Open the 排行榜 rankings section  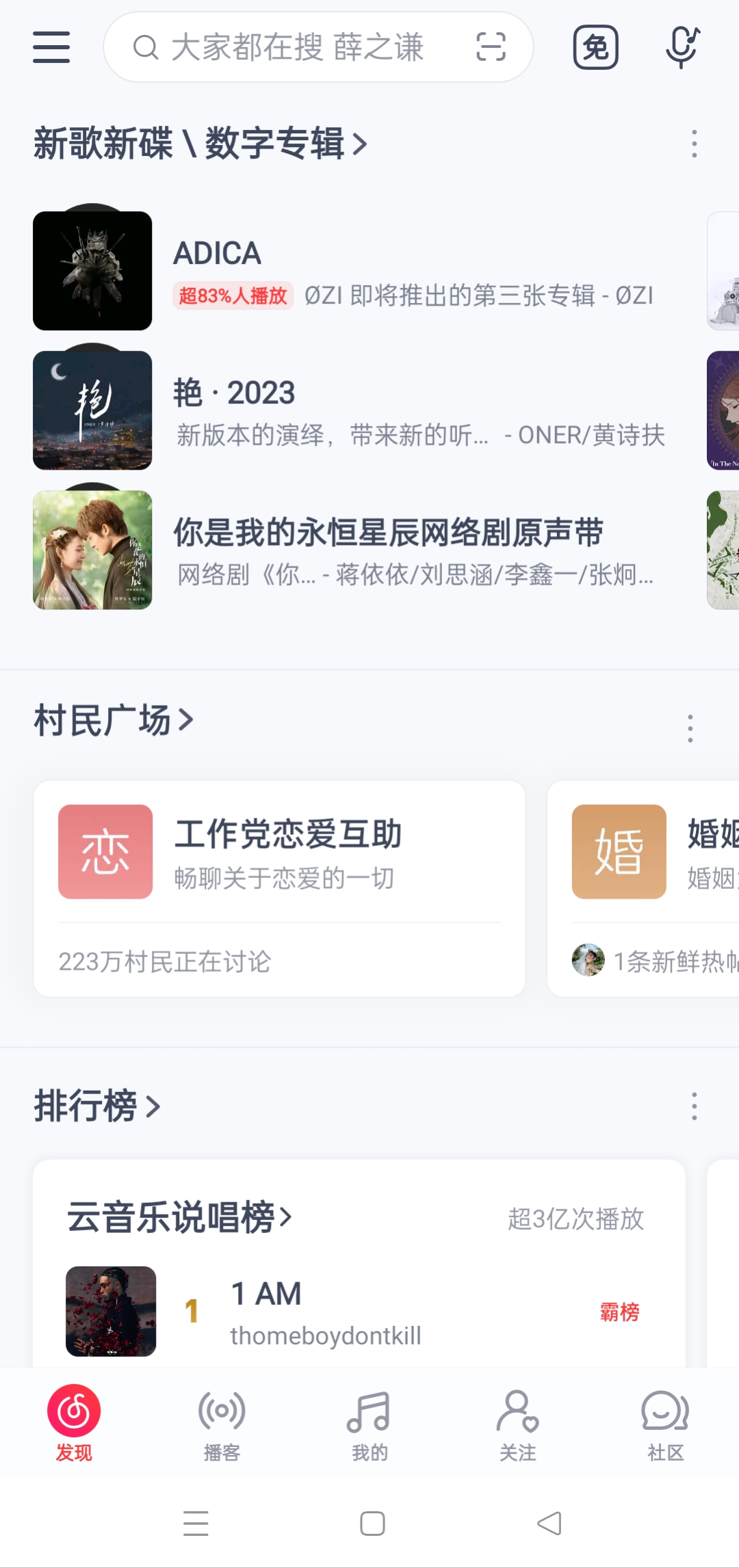[96, 1106]
